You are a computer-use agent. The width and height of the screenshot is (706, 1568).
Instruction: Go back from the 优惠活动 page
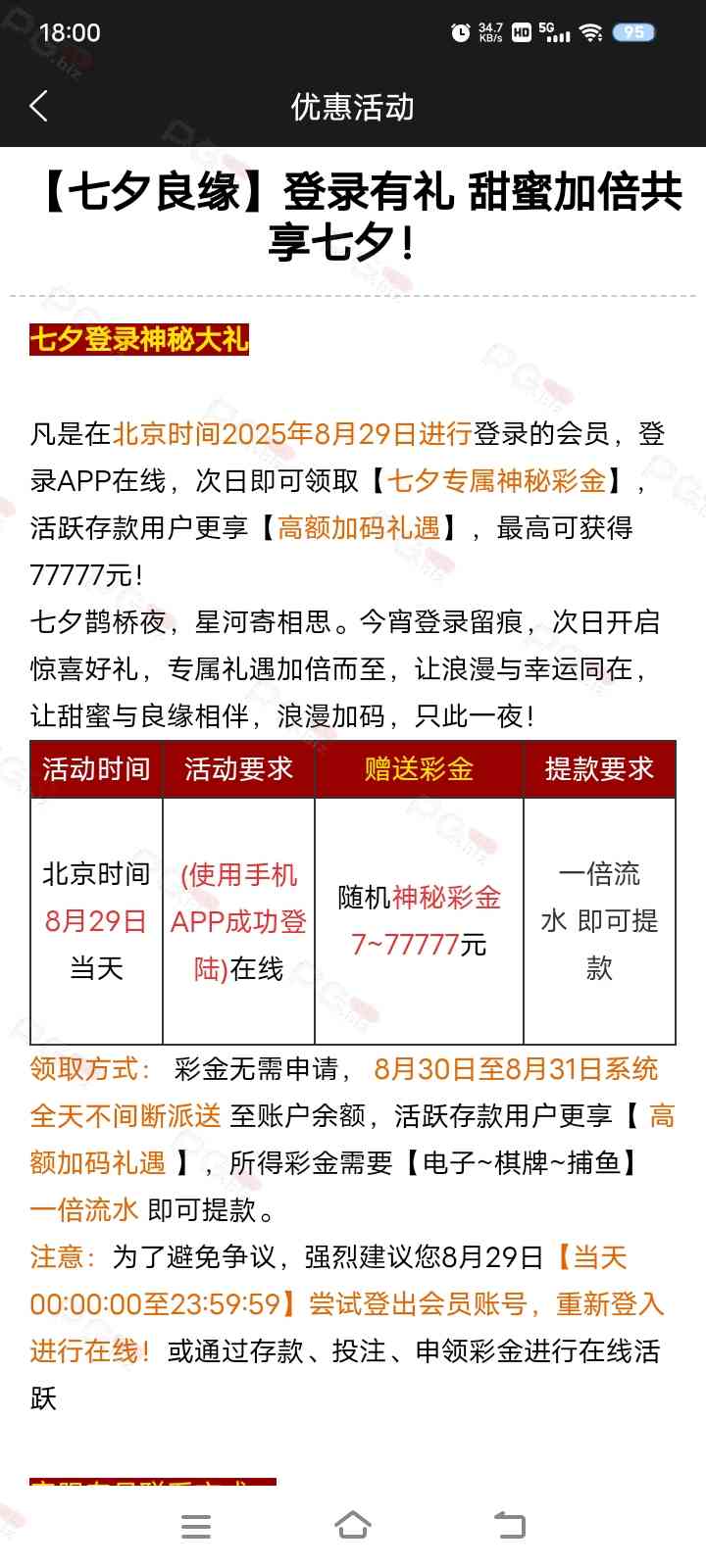click(x=39, y=106)
